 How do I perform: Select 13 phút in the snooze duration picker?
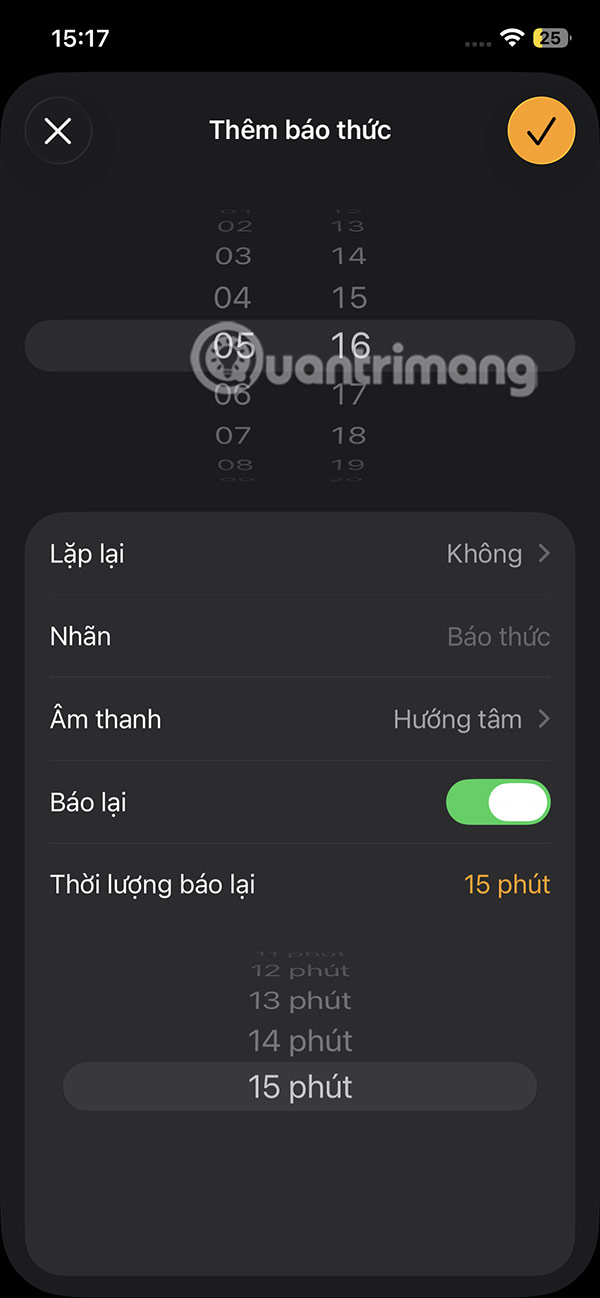pos(300,1000)
